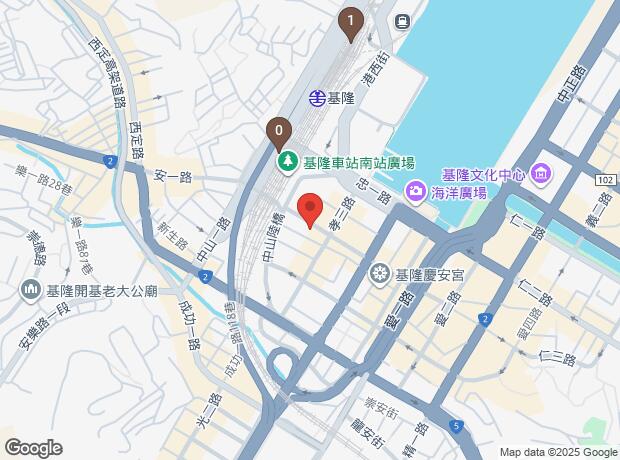Open the 基隆開基老大公廟 marker

click(x=31, y=291)
